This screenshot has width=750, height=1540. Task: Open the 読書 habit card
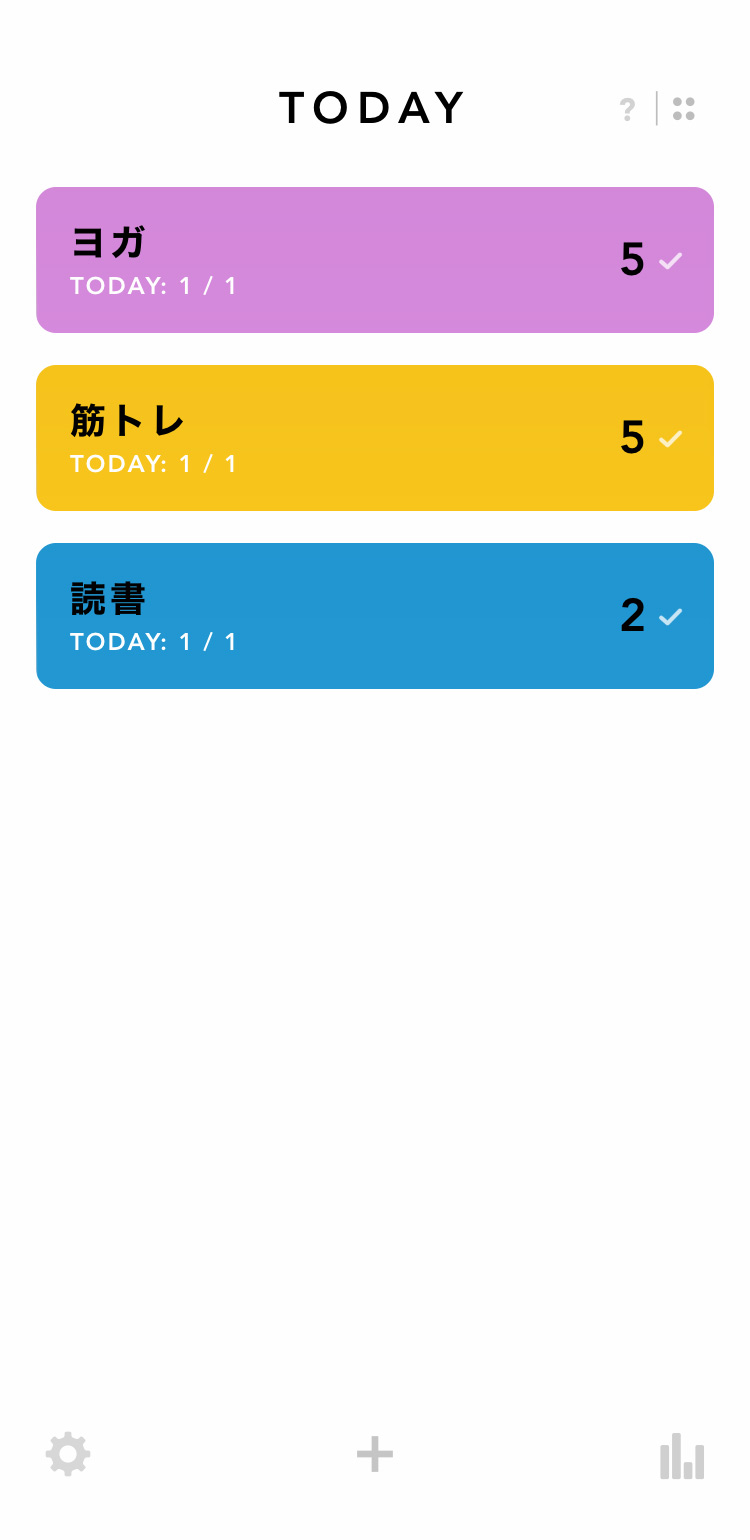375,616
